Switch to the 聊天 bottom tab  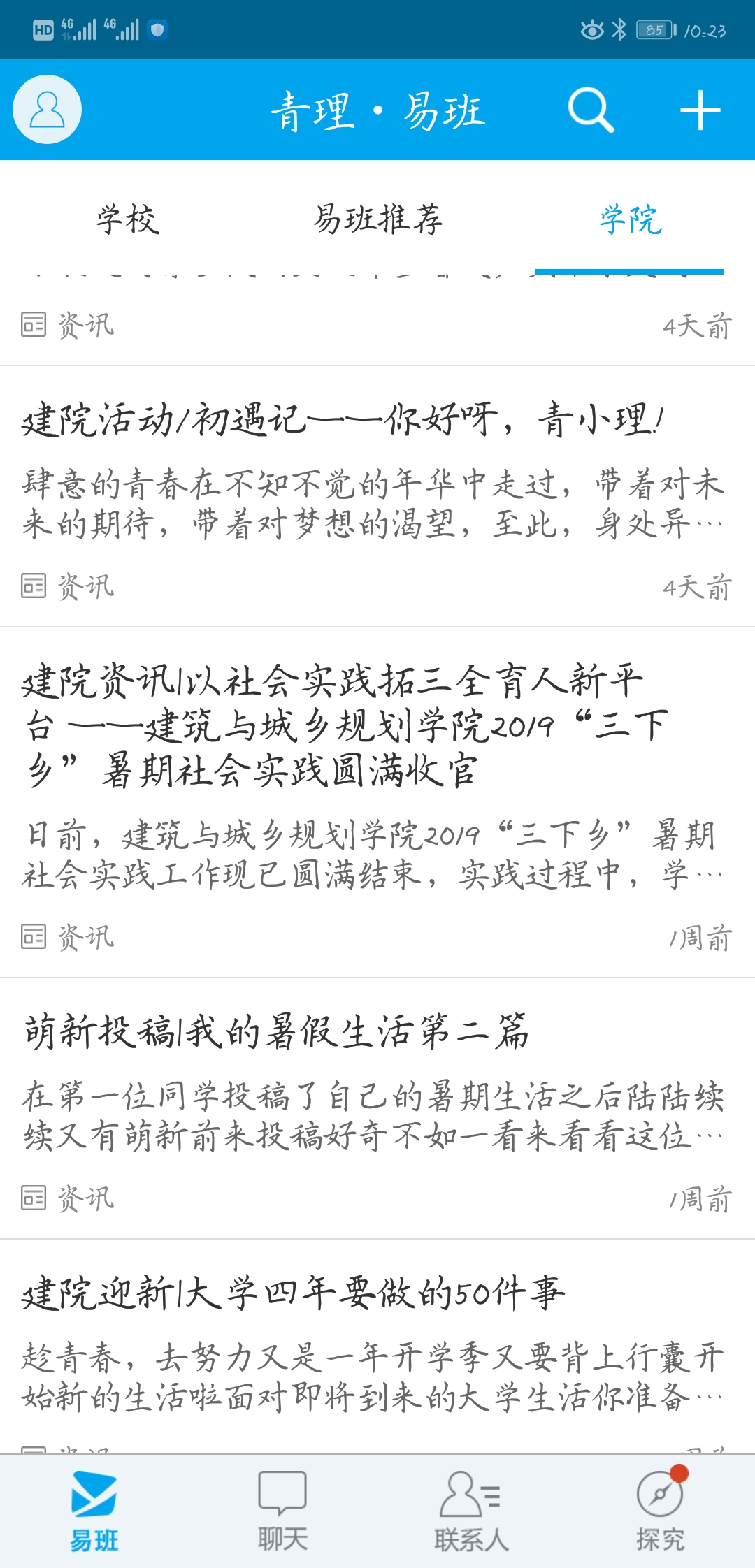click(282, 1511)
